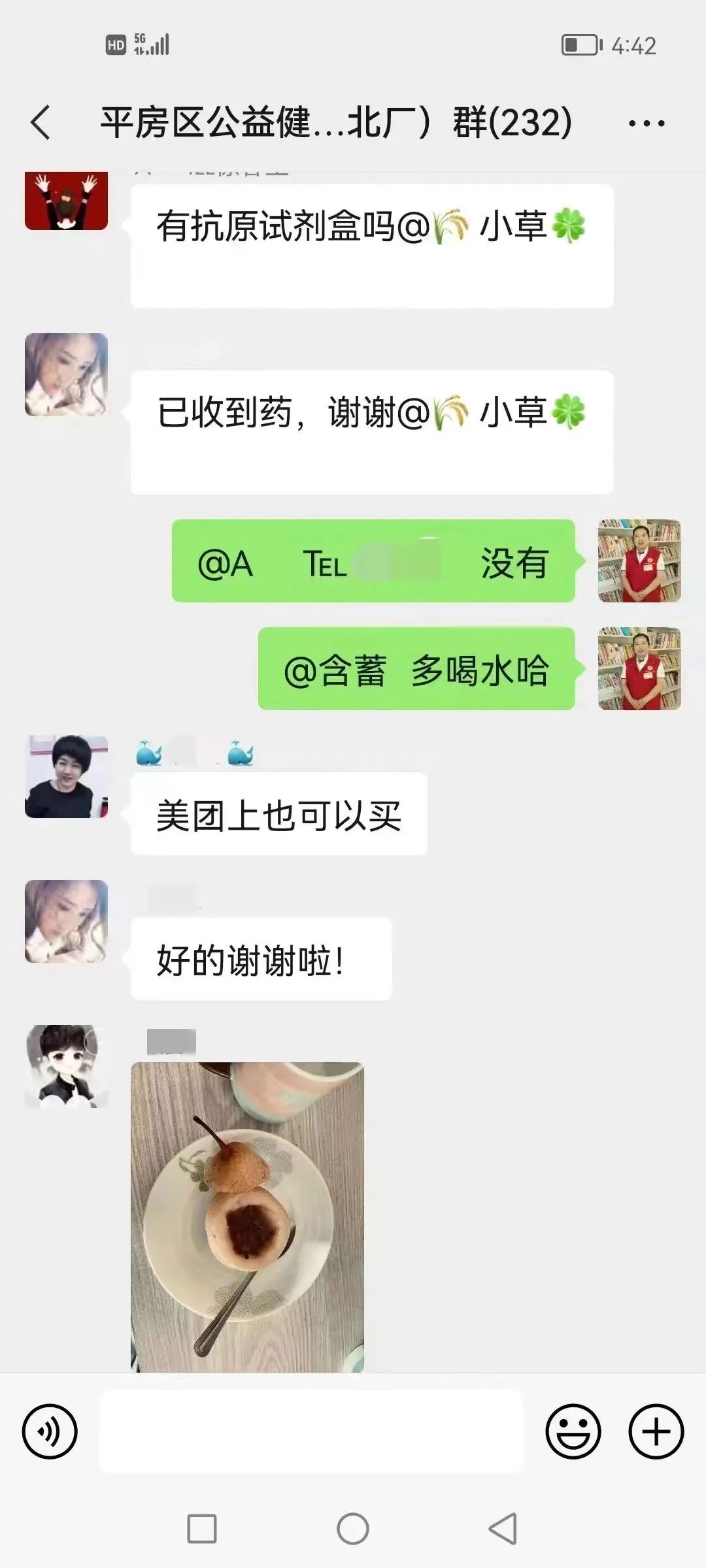
Task: View avatar of sender of 美团上也可以买
Action: point(66,777)
